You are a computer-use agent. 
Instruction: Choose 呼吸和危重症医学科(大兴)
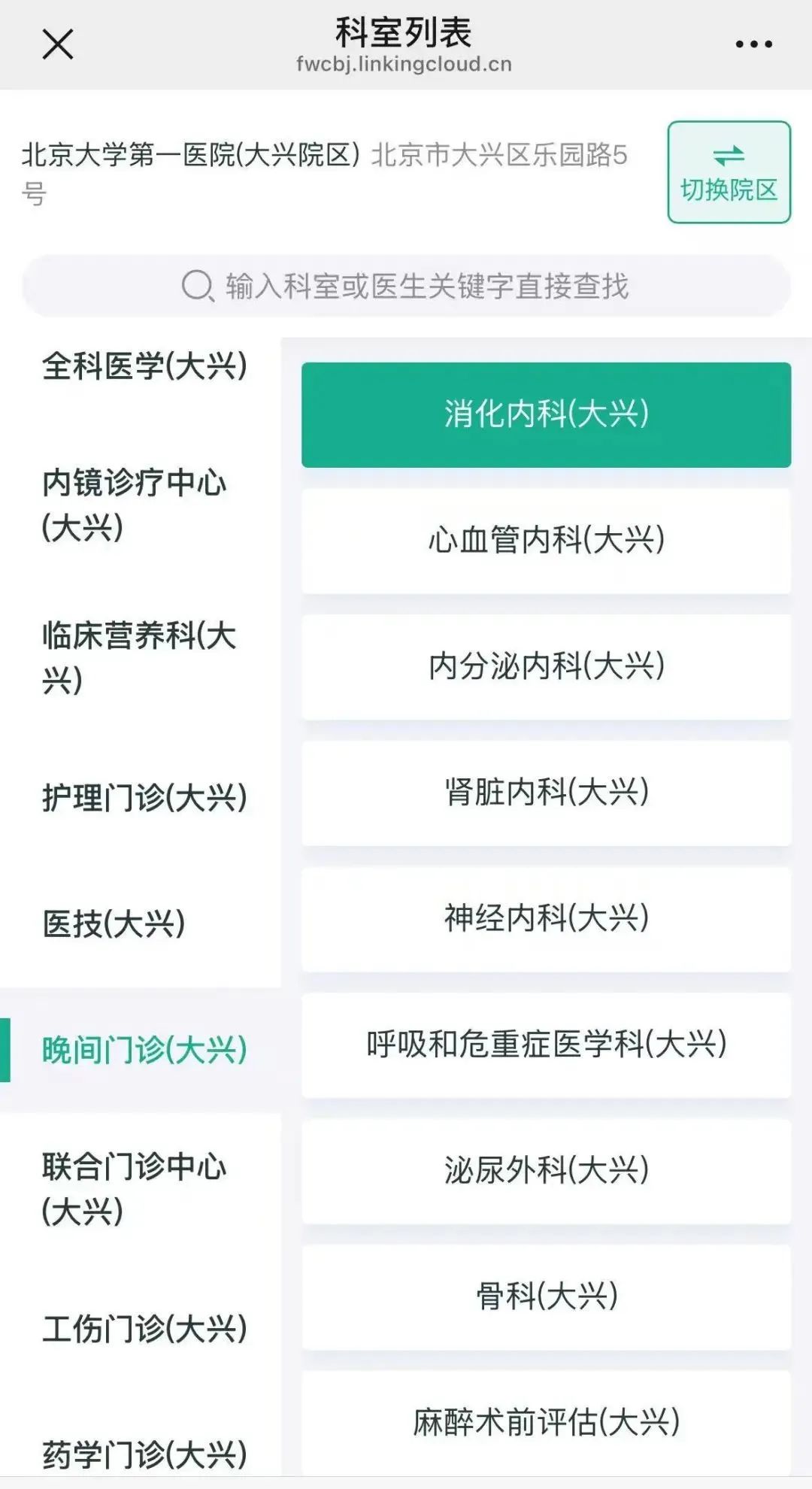coord(546,1045)
